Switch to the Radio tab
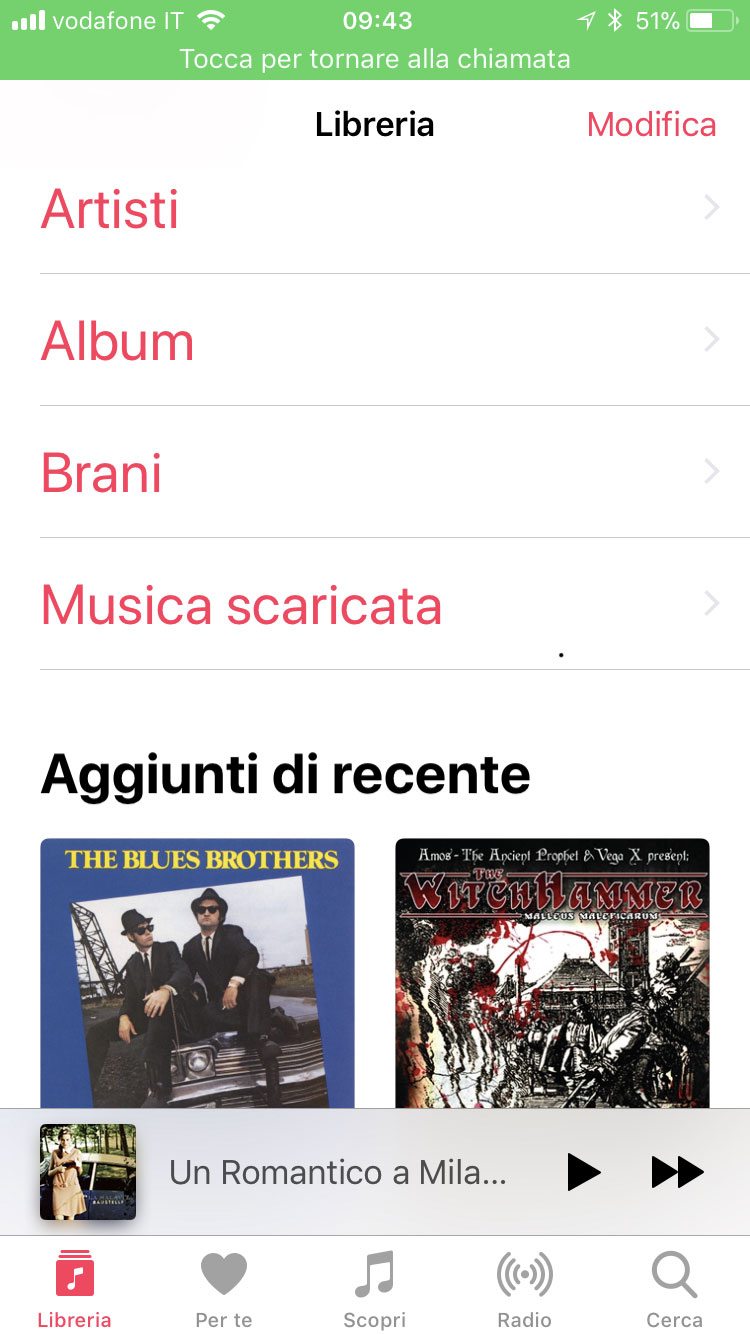750x1334 pixels. tap(525, 1289)
